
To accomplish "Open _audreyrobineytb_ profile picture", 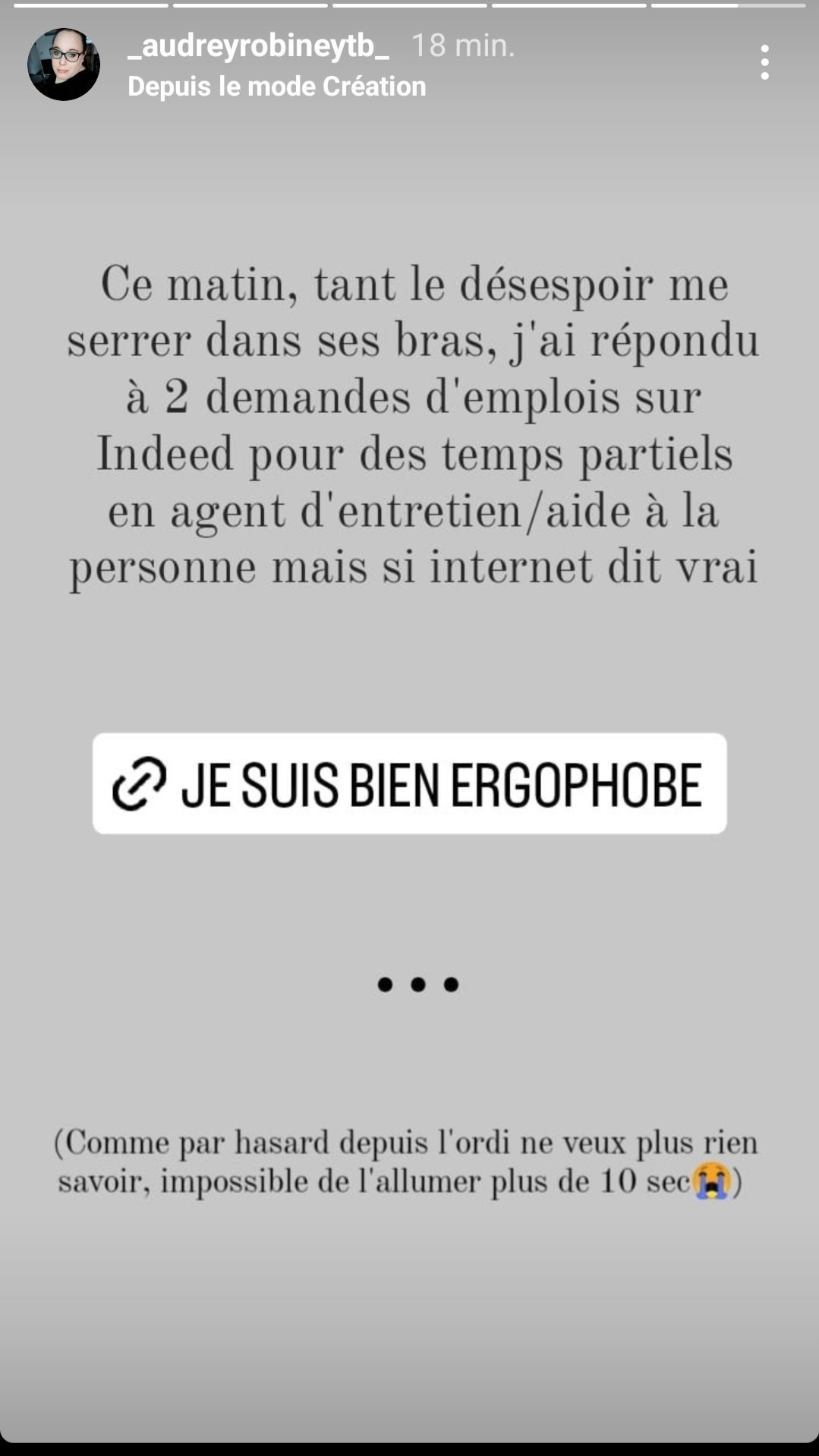I will (x=64, y=65).
